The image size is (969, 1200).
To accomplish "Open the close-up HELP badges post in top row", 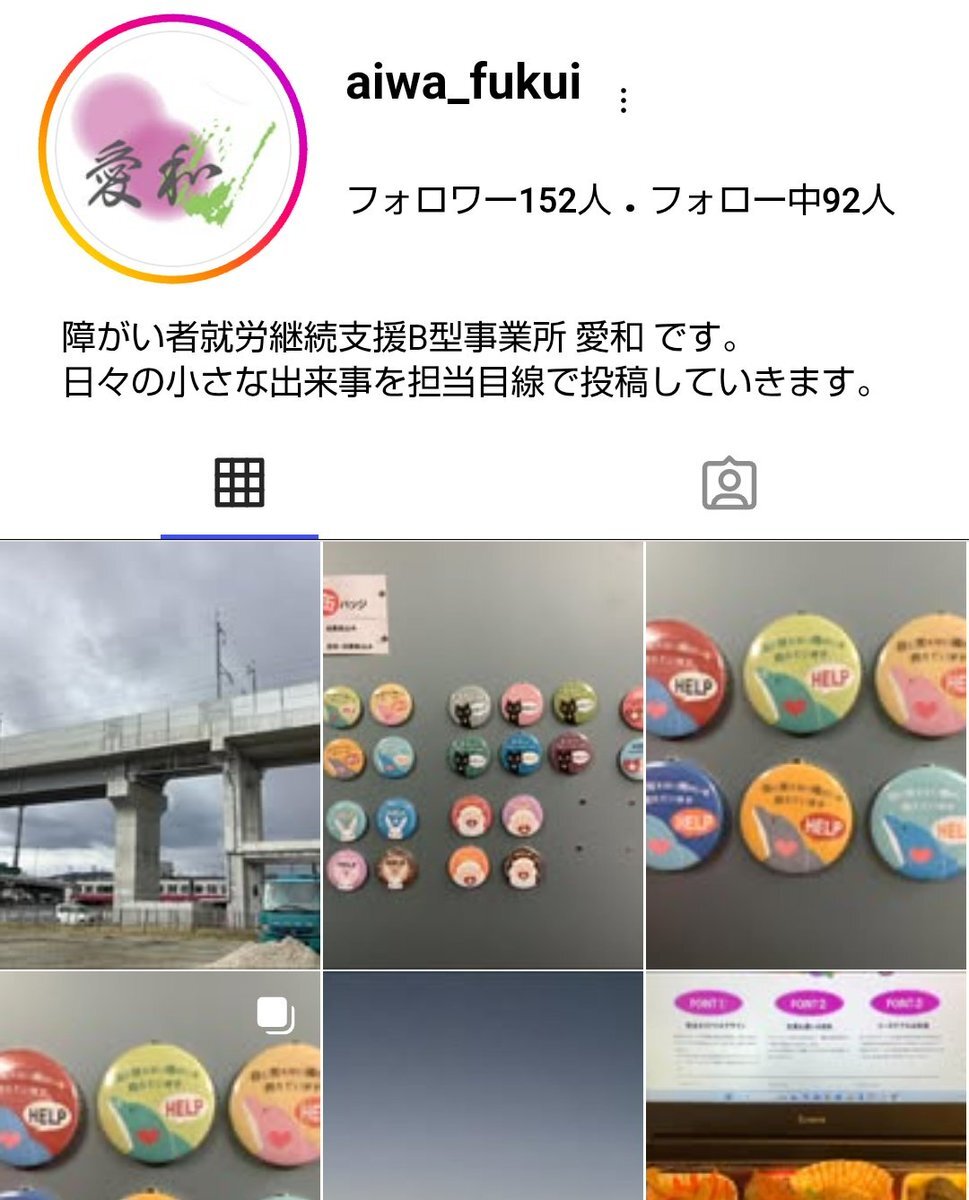I will (x=807, y=755).
